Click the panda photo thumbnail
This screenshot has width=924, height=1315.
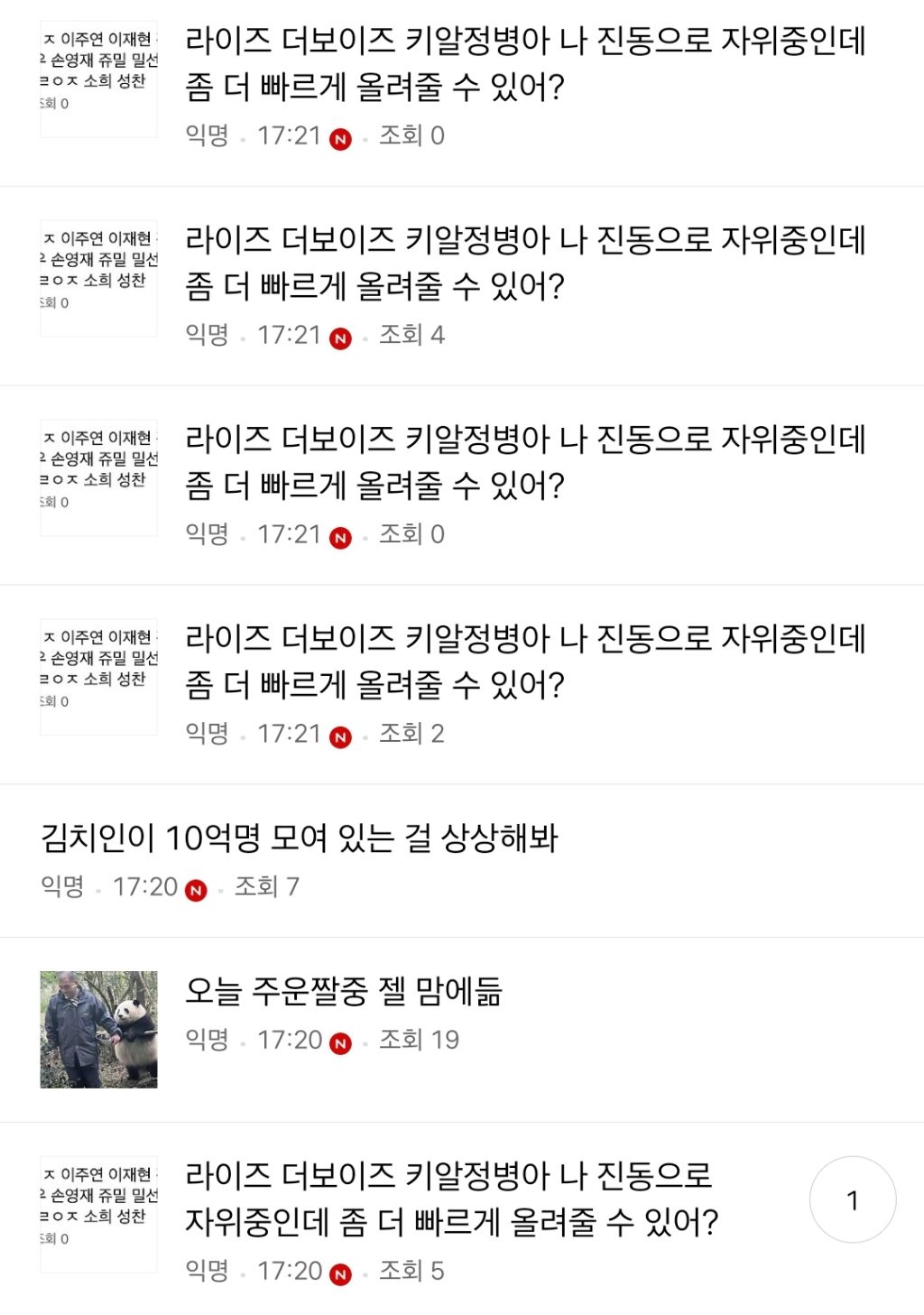(100, 1028)
